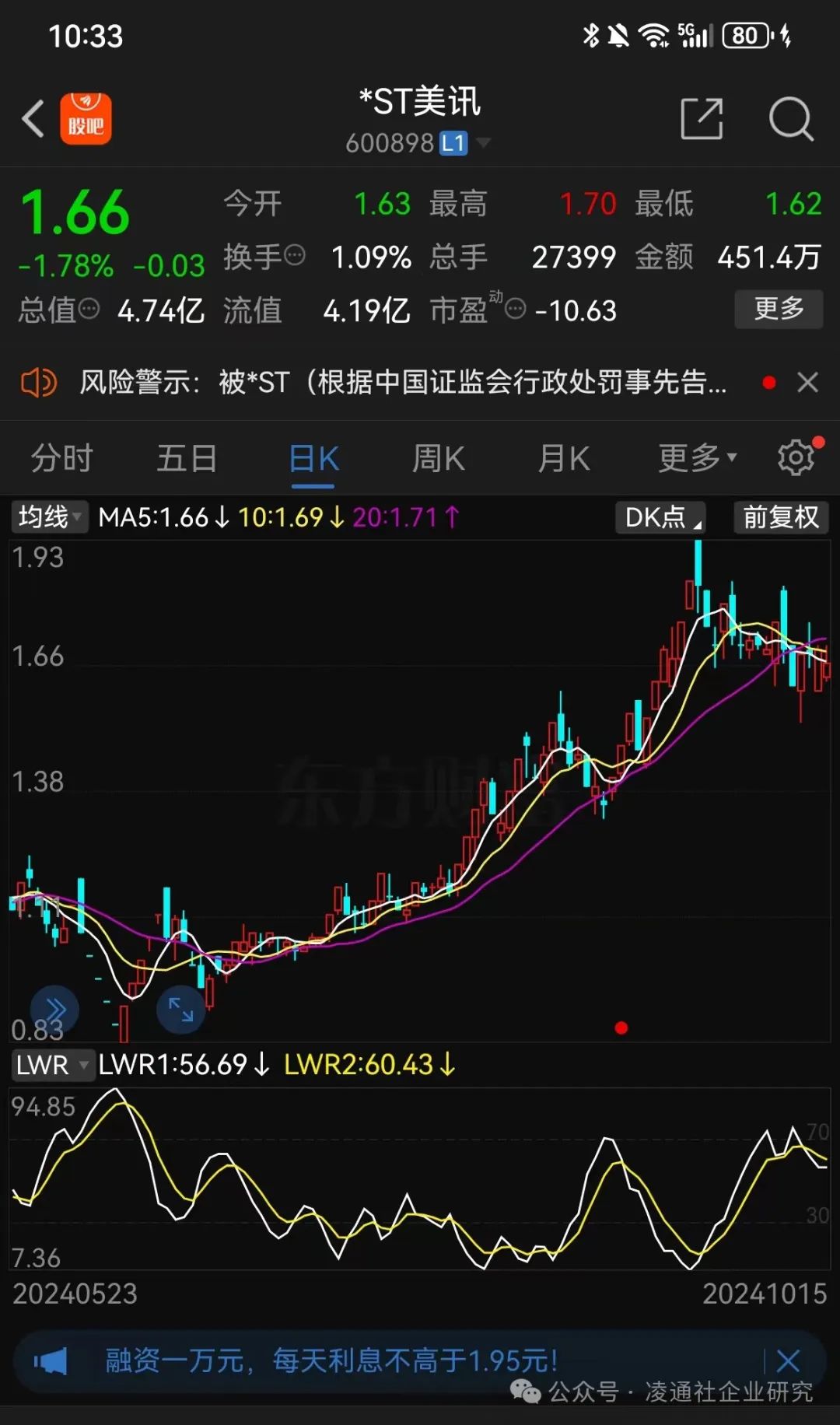Viewport: 840px width, 1425px height.
Task: Go back with the top-left arrow
Action: [x=33, y=119]
